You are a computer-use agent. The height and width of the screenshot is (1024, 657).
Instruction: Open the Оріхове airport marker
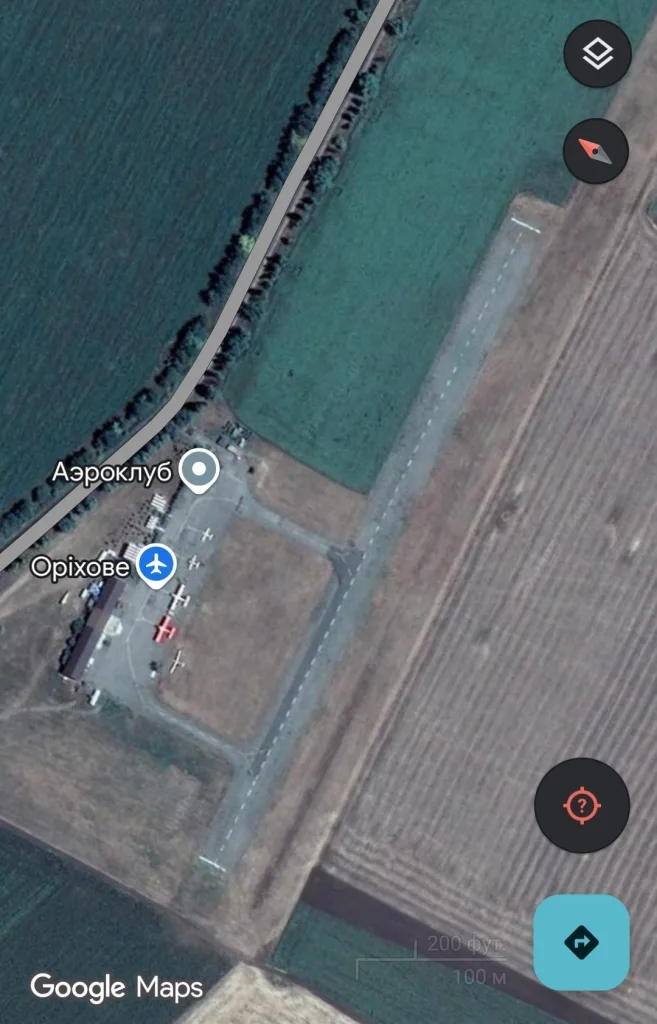156,566
